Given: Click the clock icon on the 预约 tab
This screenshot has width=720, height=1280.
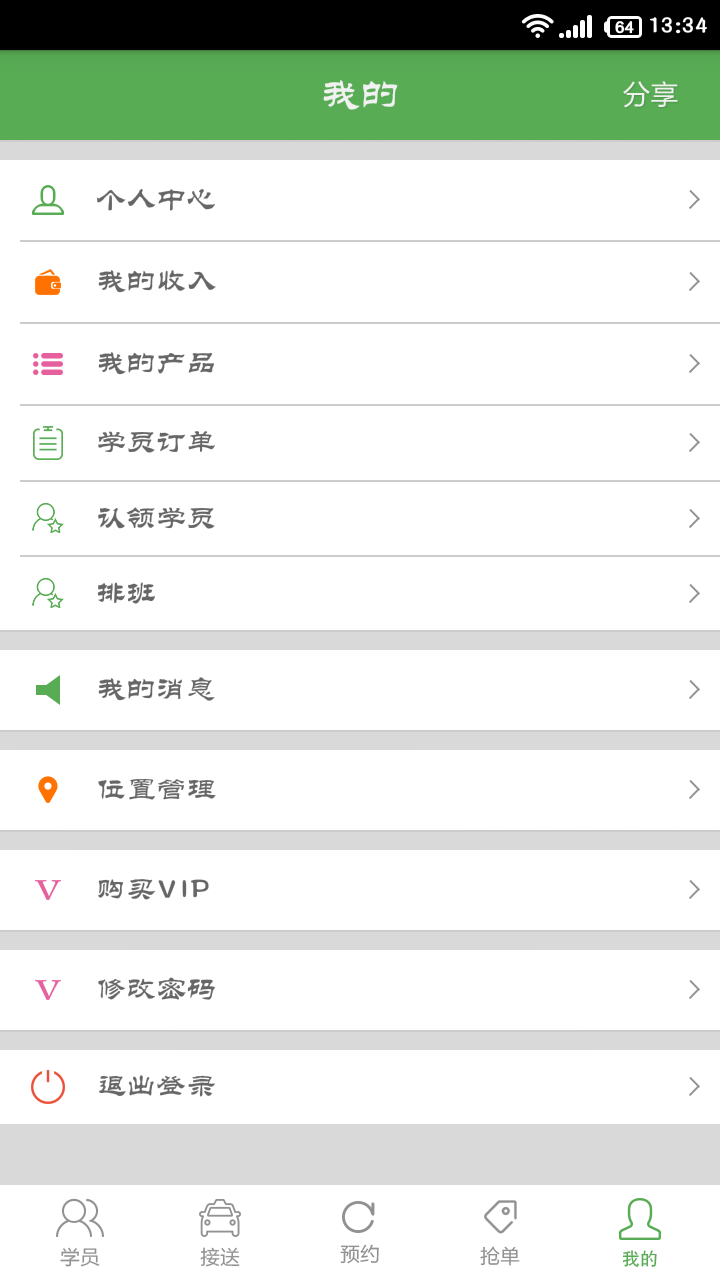Looking at the screenshot, I should tap(359, 1216).
